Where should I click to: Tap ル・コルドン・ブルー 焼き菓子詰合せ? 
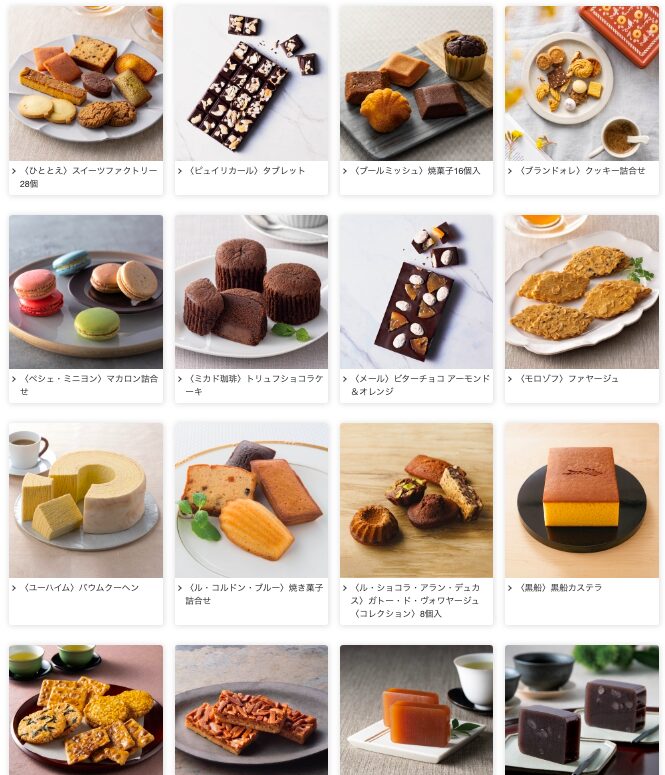tap(251, 500)
